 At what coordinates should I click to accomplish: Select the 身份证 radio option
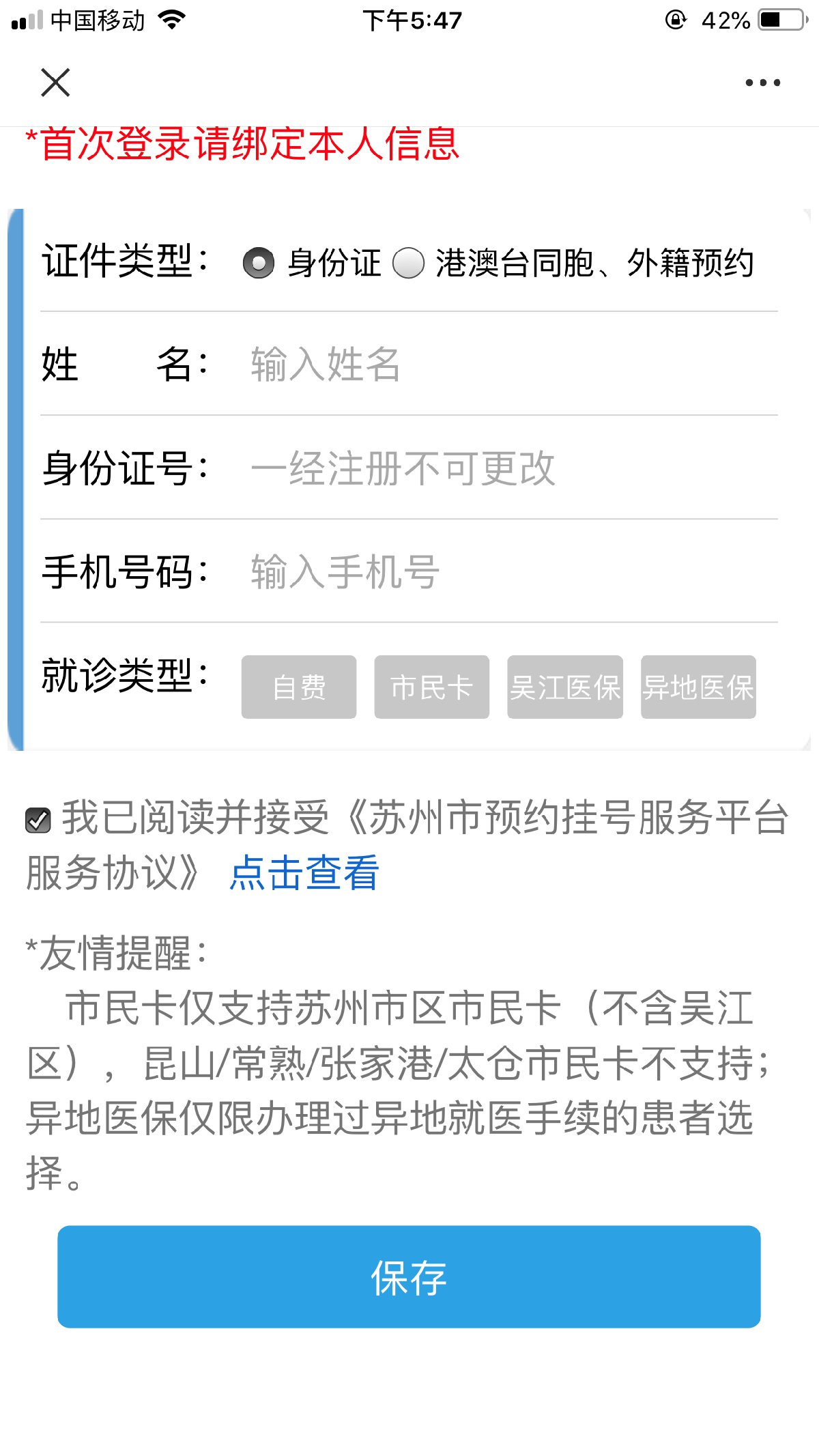(259, 263)
